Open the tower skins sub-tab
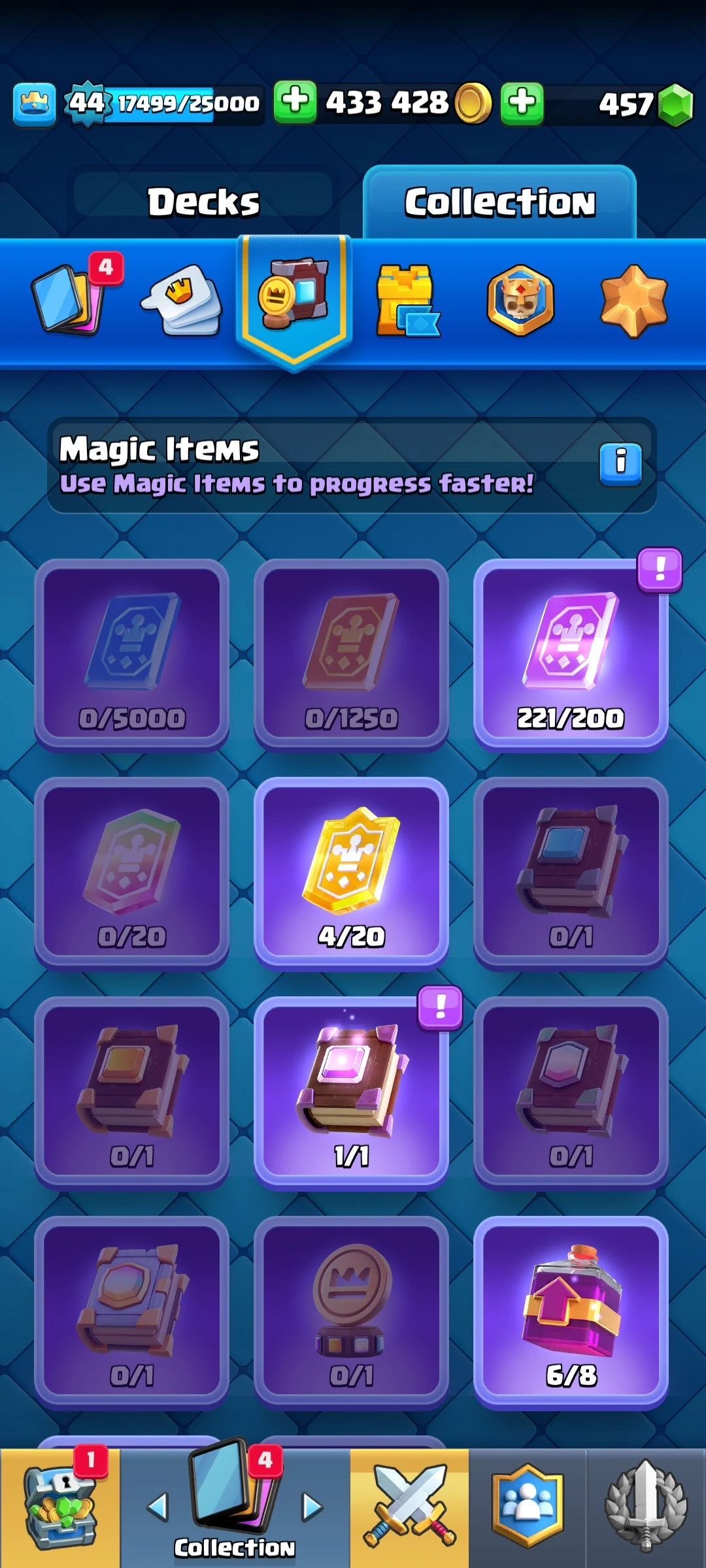This screenshot has width=706, height=1568. click(407, 301)
